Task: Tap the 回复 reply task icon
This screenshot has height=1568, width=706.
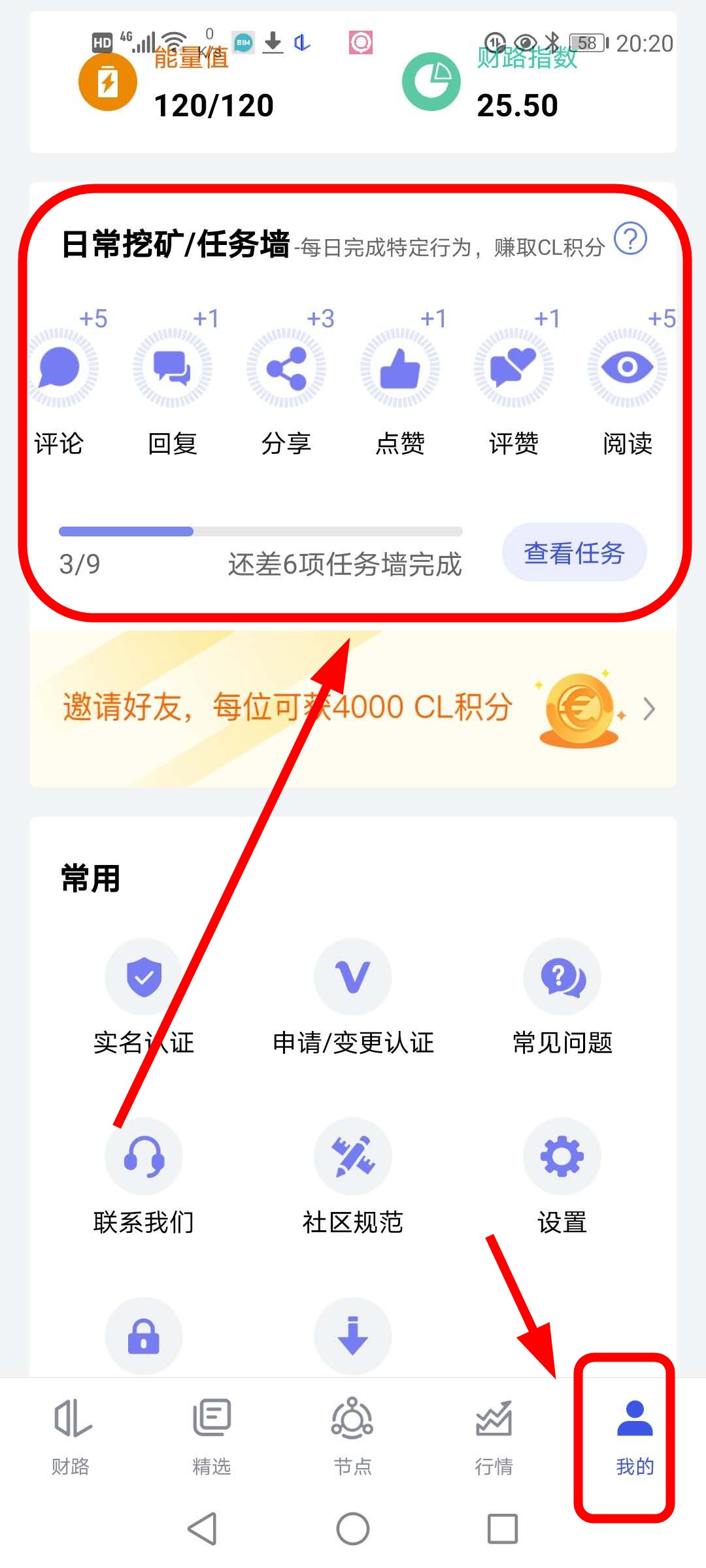Action: (x=173, y=368)
